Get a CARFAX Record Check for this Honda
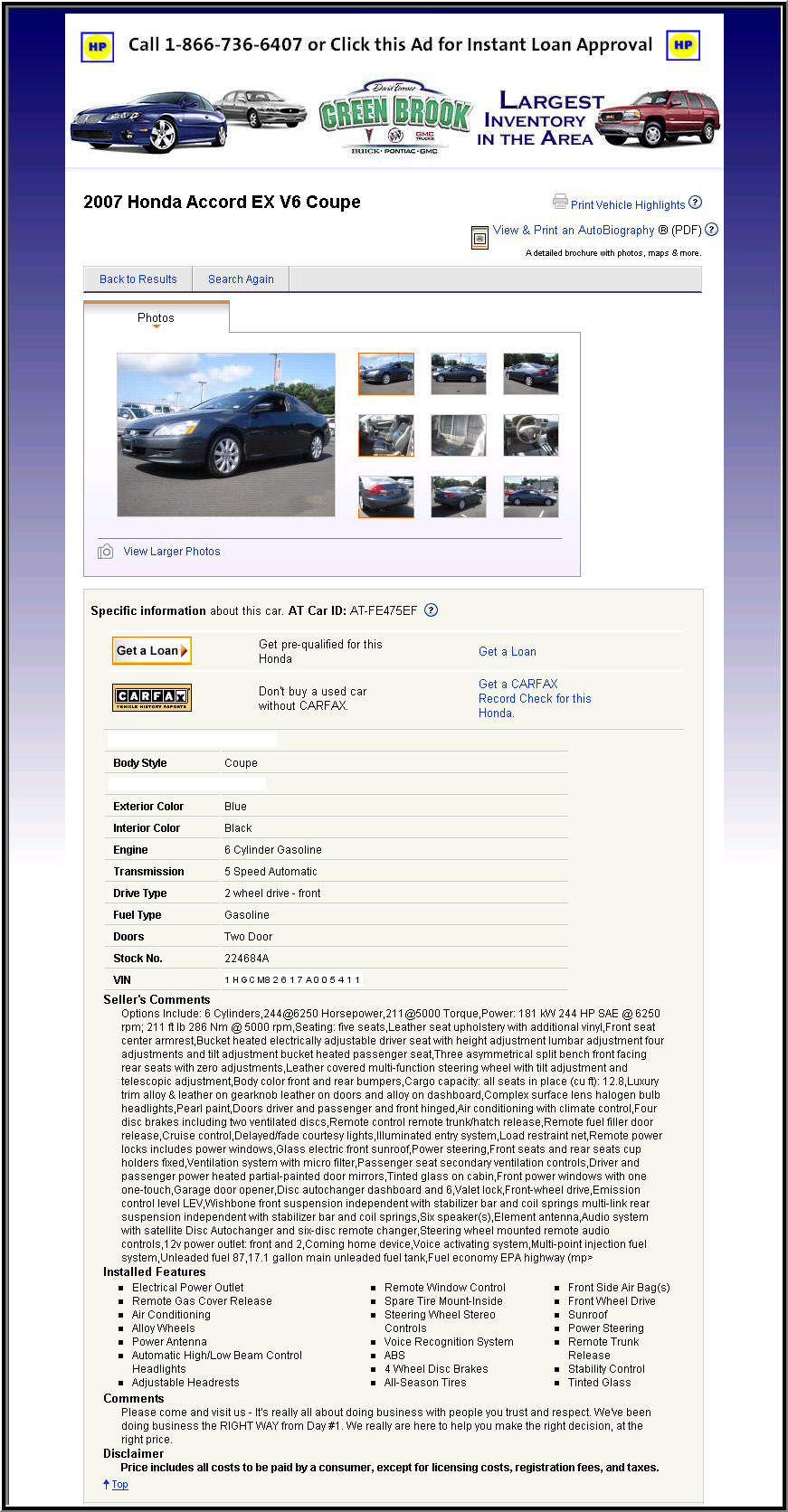The image size is (788, 1512). click(x=534, y=699)
